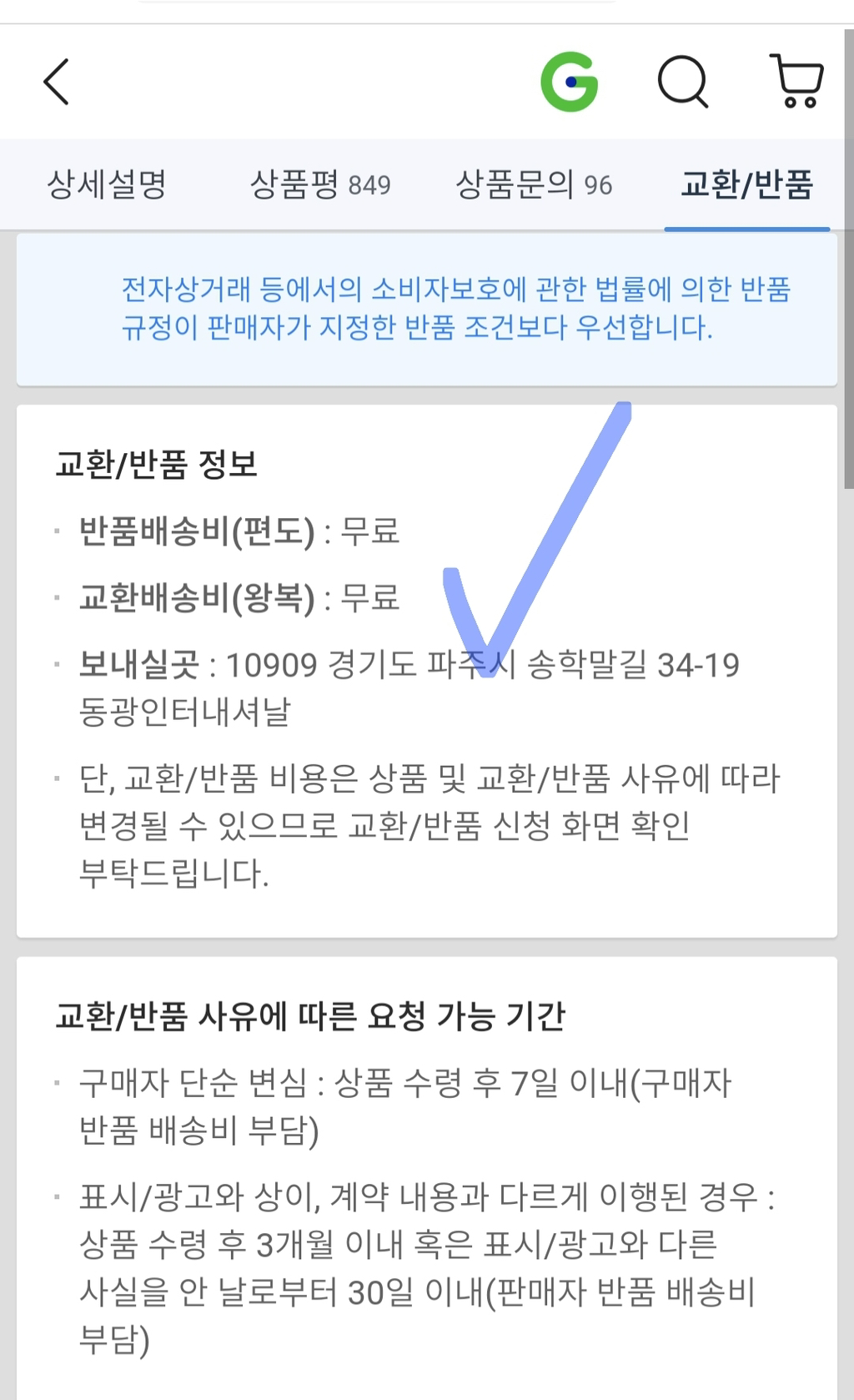This screenshot has width=854, height=1400.
Task: Open the search magnifier icon
Action: tap(683, 82)
